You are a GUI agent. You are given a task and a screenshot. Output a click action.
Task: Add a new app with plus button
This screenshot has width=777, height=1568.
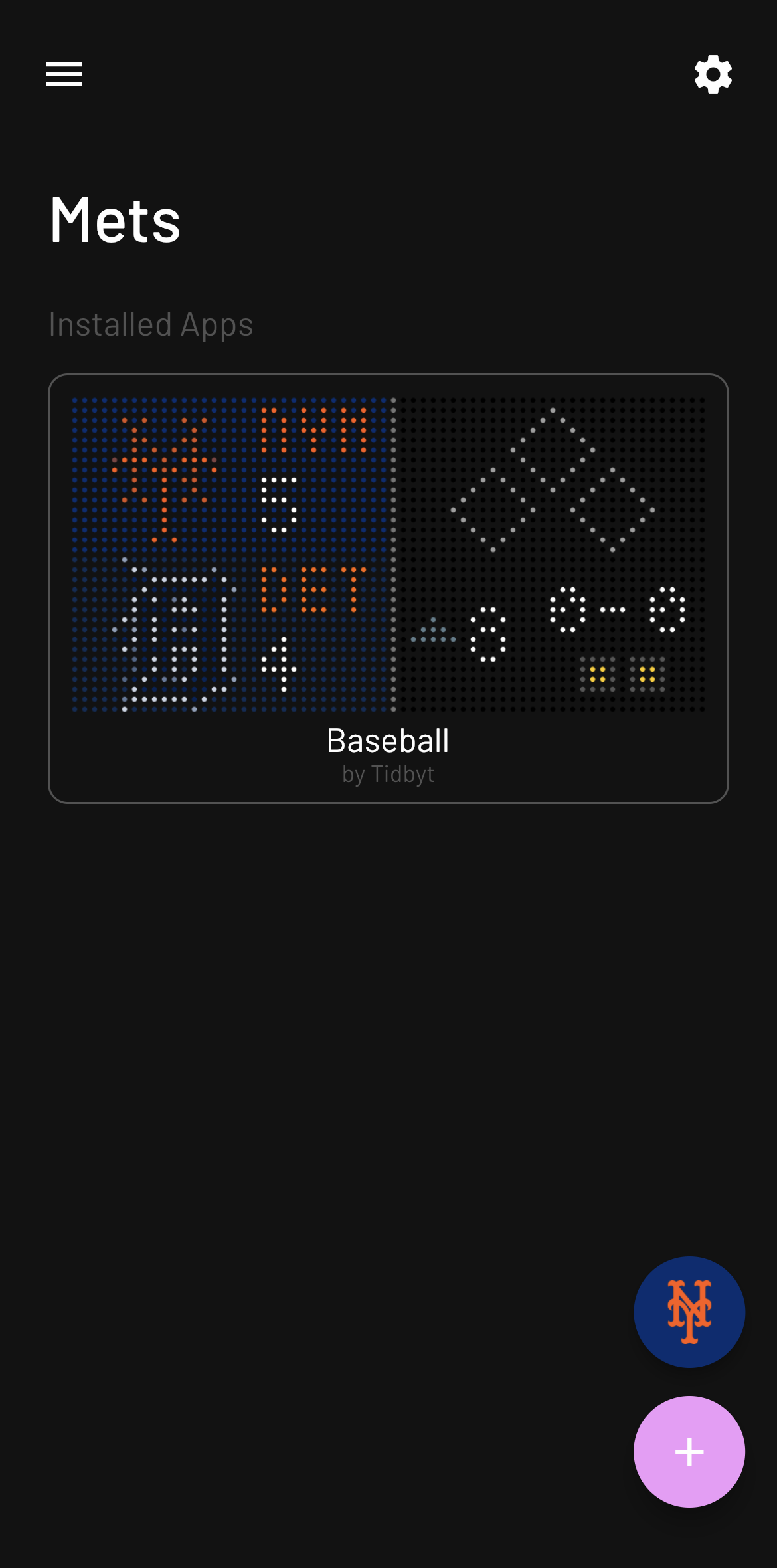point(689,1452)
